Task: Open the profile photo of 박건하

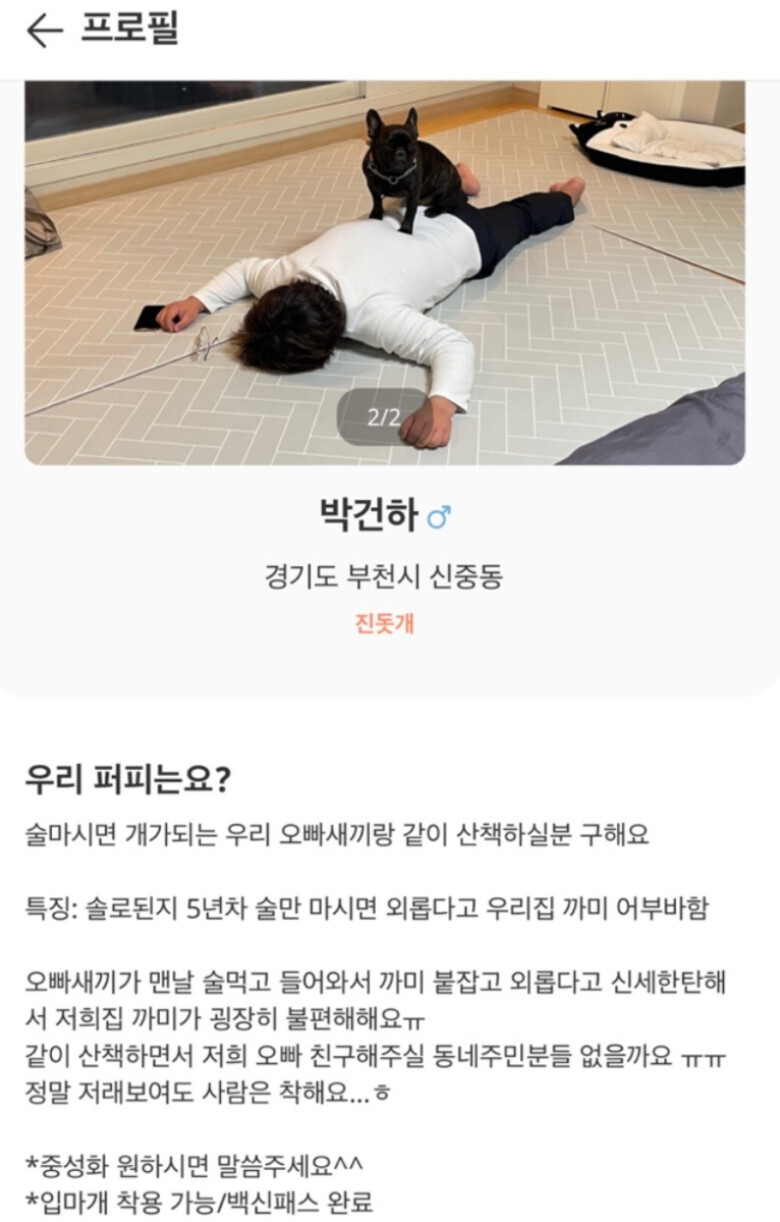Action: pyautogui.click(x=384, y=272)
